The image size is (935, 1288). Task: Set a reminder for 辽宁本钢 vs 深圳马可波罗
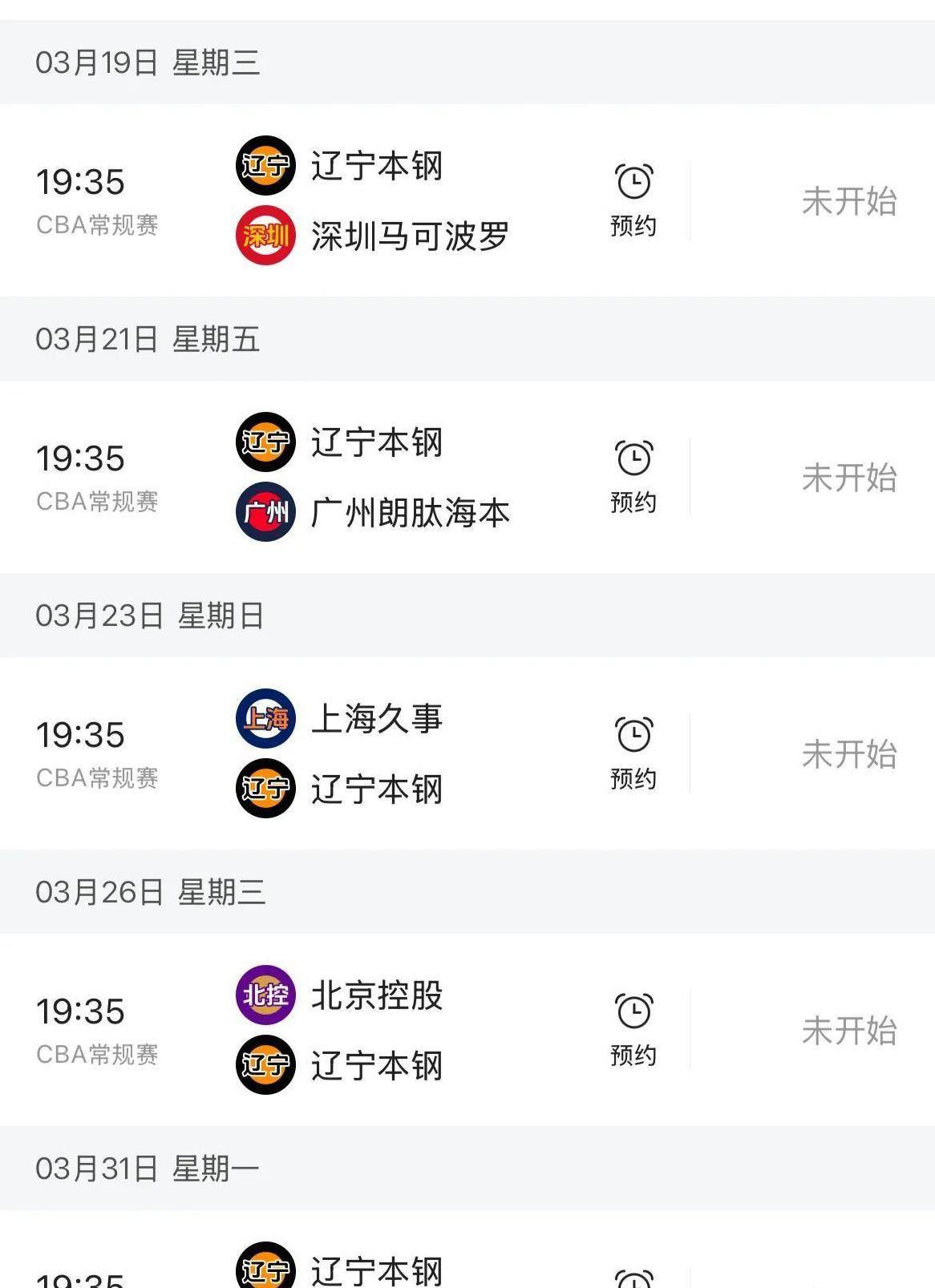633,200
